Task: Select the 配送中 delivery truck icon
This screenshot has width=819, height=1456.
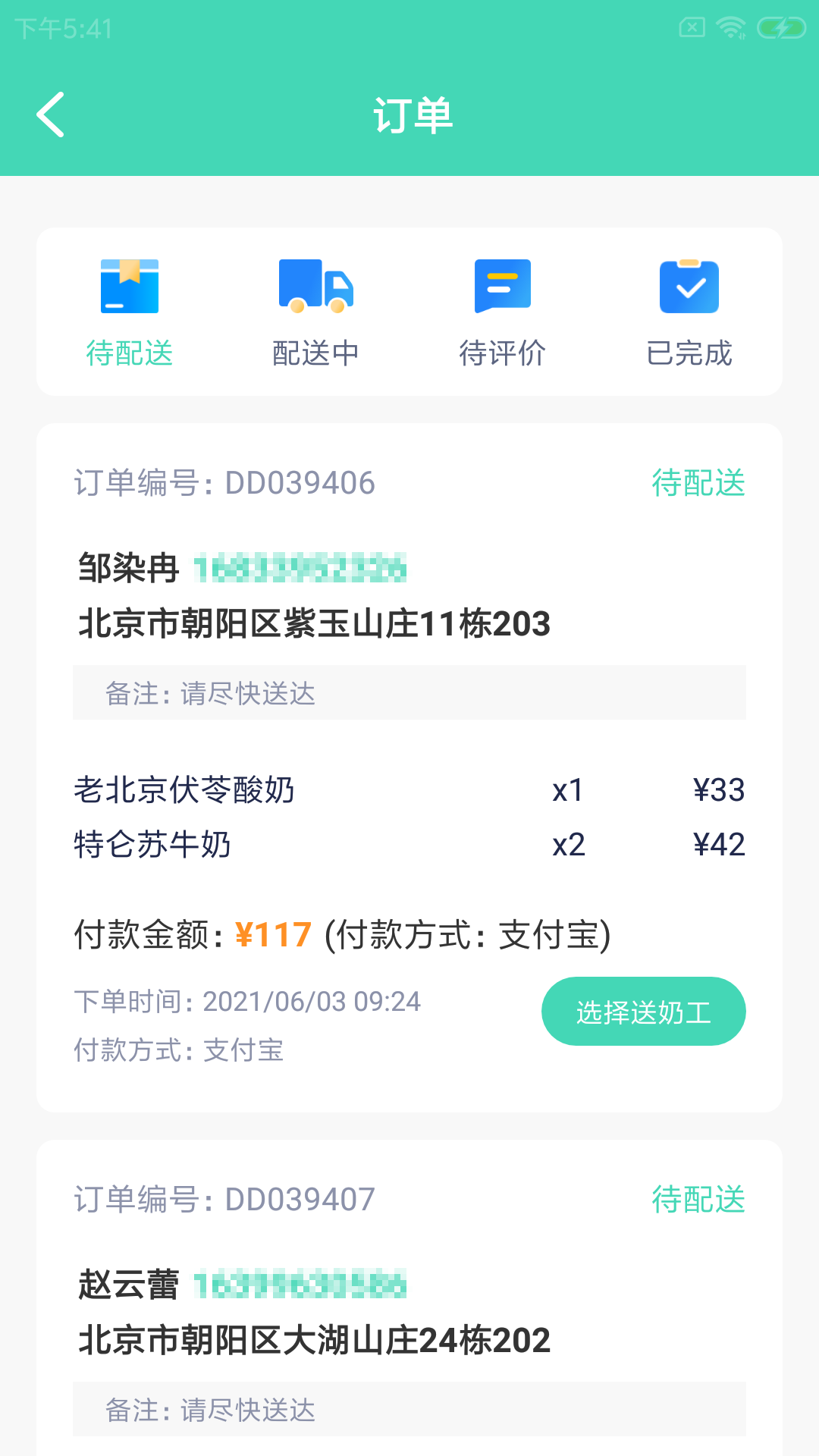Action: coord(316,286)
